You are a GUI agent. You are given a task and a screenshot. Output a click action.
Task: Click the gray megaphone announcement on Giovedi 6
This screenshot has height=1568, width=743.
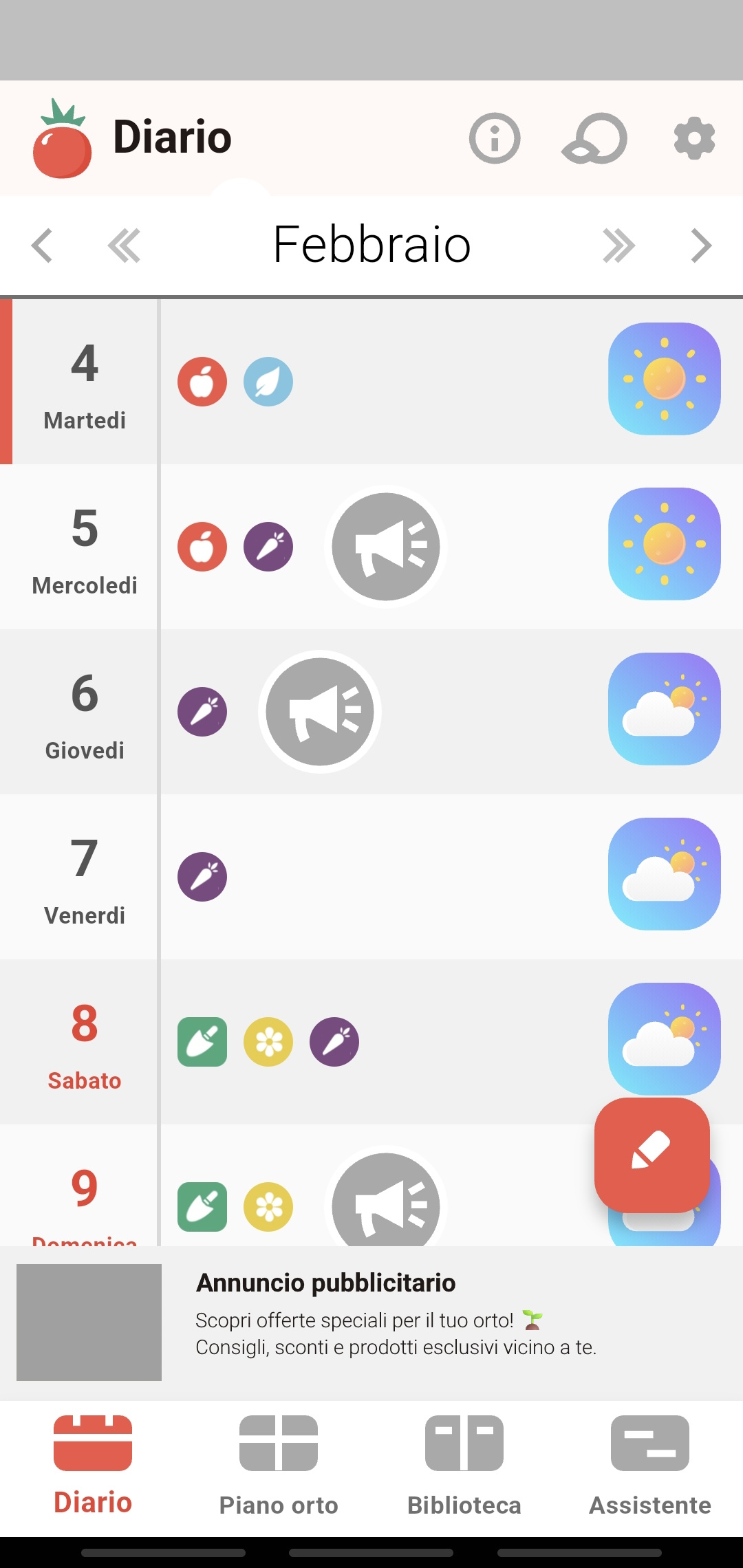coord(319,712)
